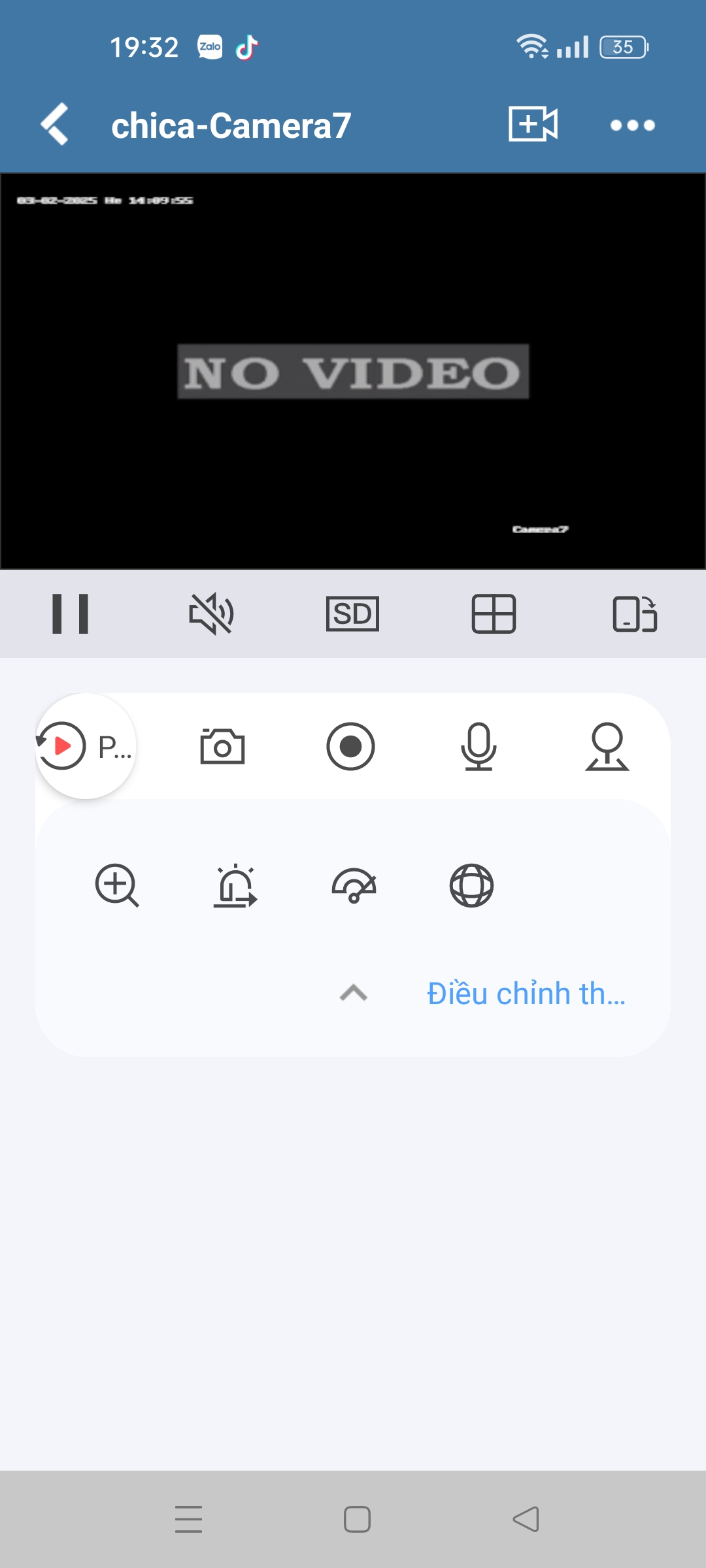Unmute the camera audio
The image size is (706, 1568).
(211, 613)
